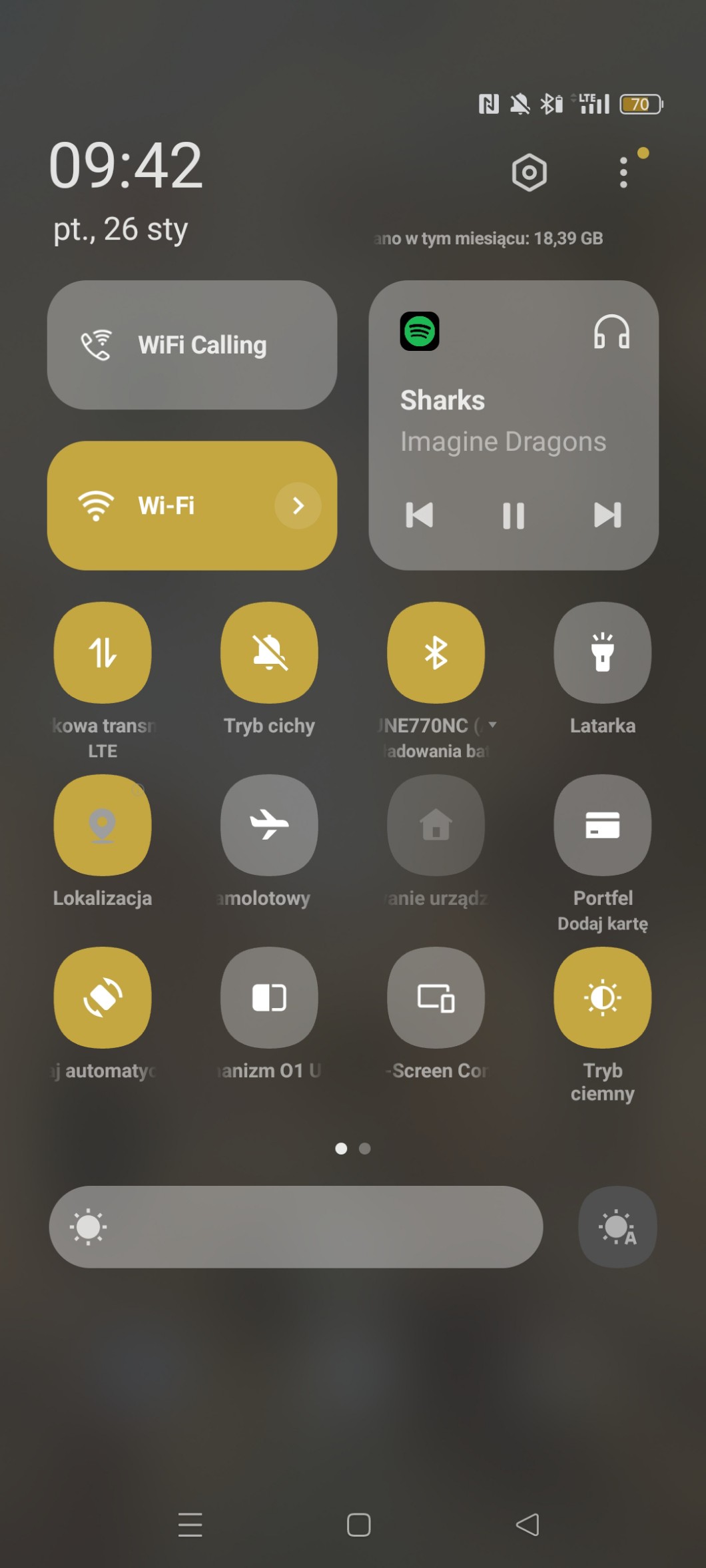Image resolution: width=706 pixels, height=1568 pixels.
Task: Expand Wi-Fi networks with the arrow
Action: [298, 506]
